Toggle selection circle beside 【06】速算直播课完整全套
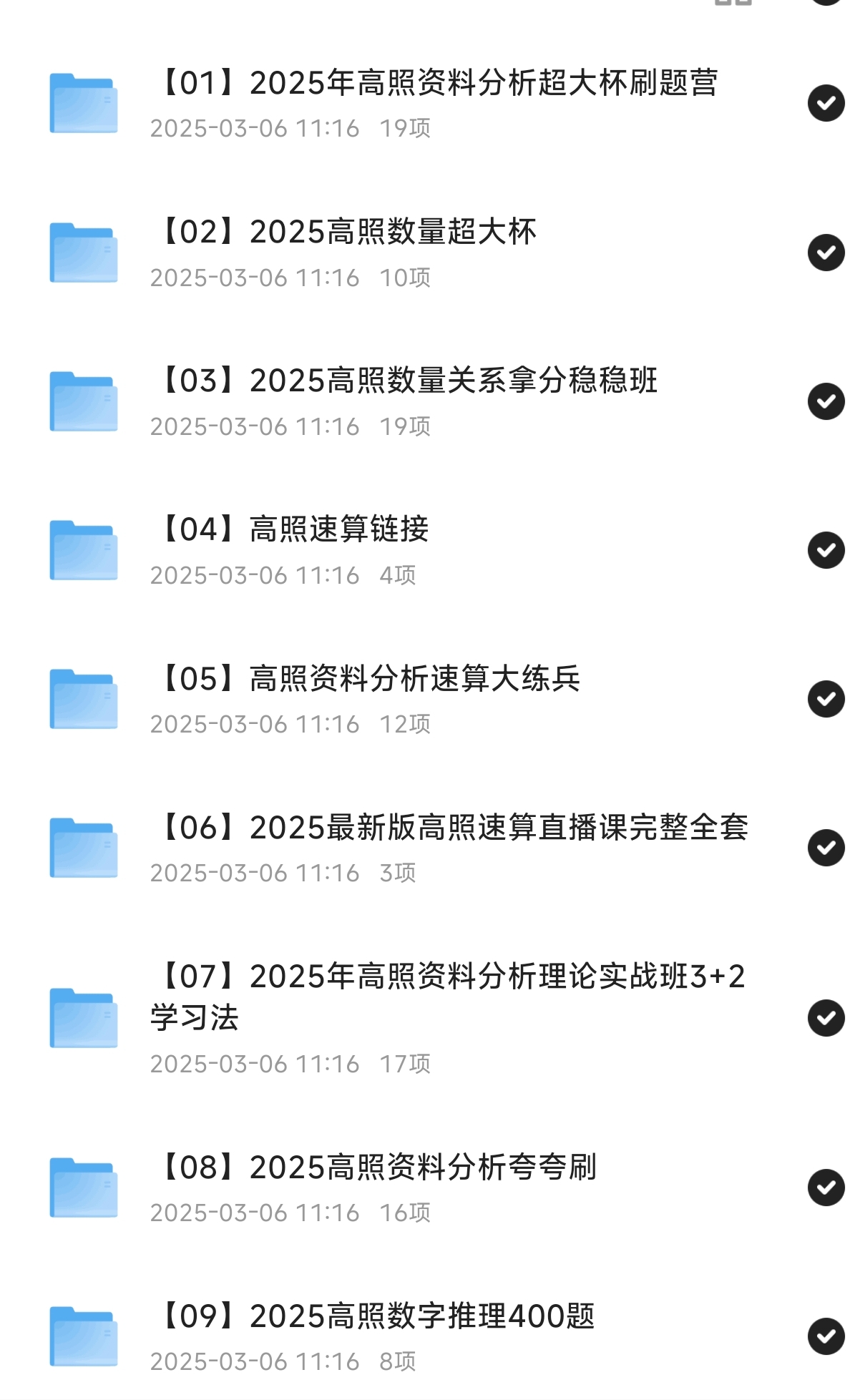 (x=826, y=846)
